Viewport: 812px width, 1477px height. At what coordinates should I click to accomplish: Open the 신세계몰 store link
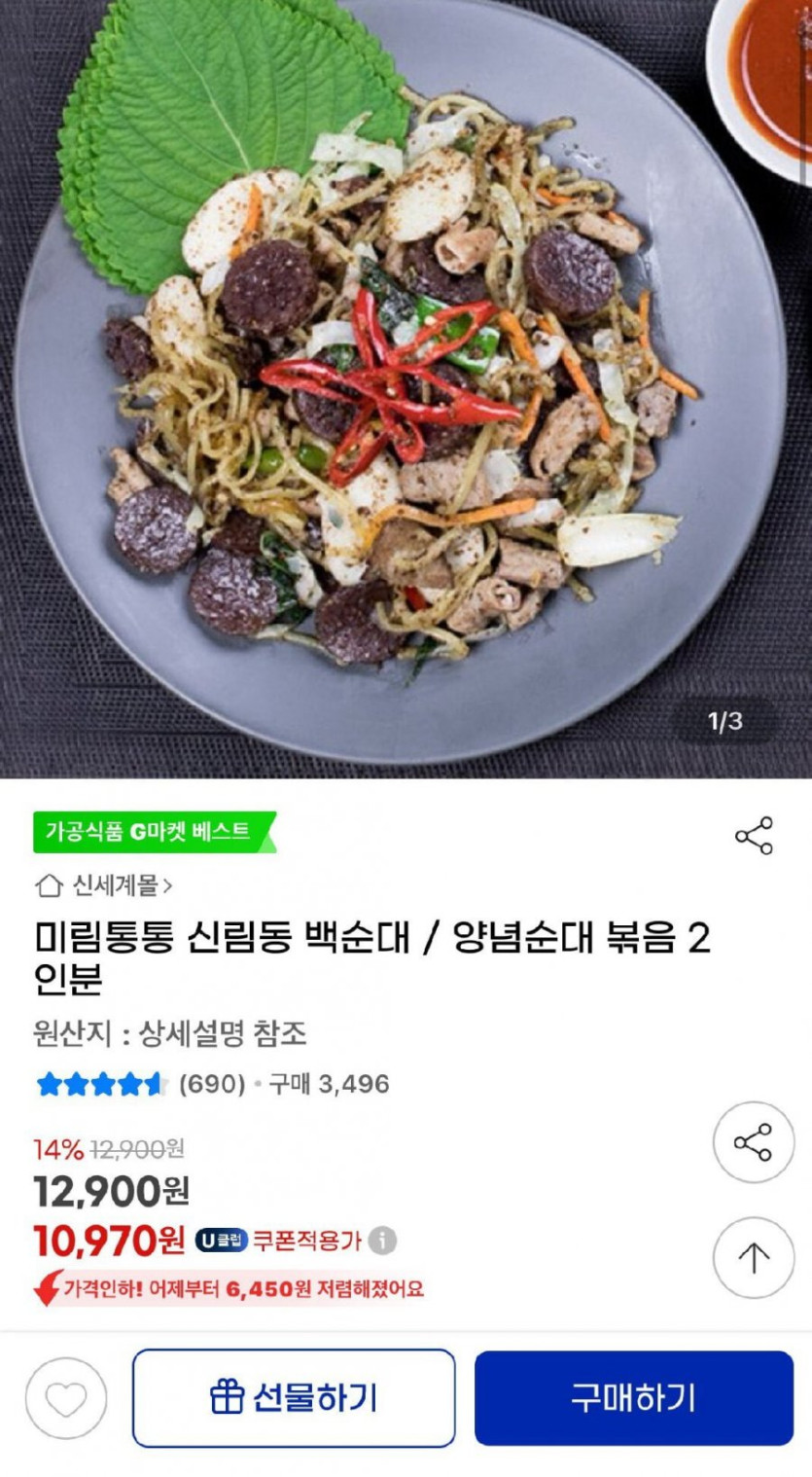pyautogui.click(x=105, y=885)
